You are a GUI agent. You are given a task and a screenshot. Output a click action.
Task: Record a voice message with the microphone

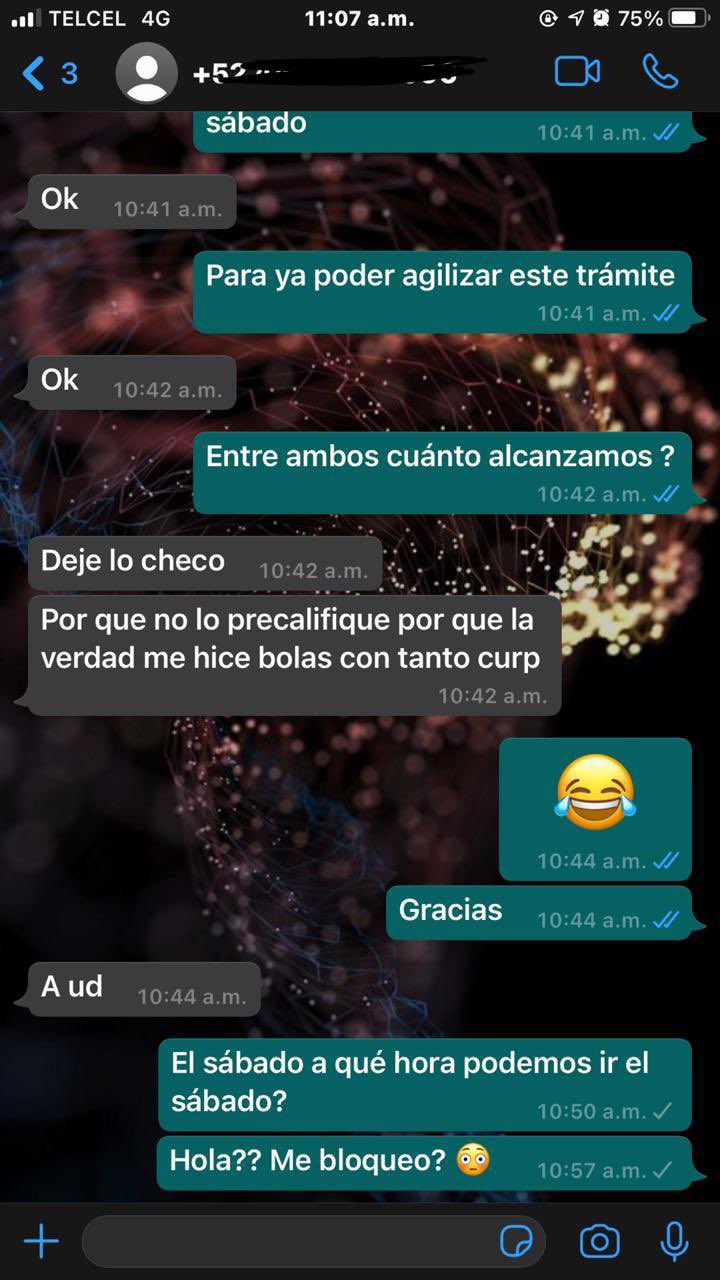(673, 1239)
